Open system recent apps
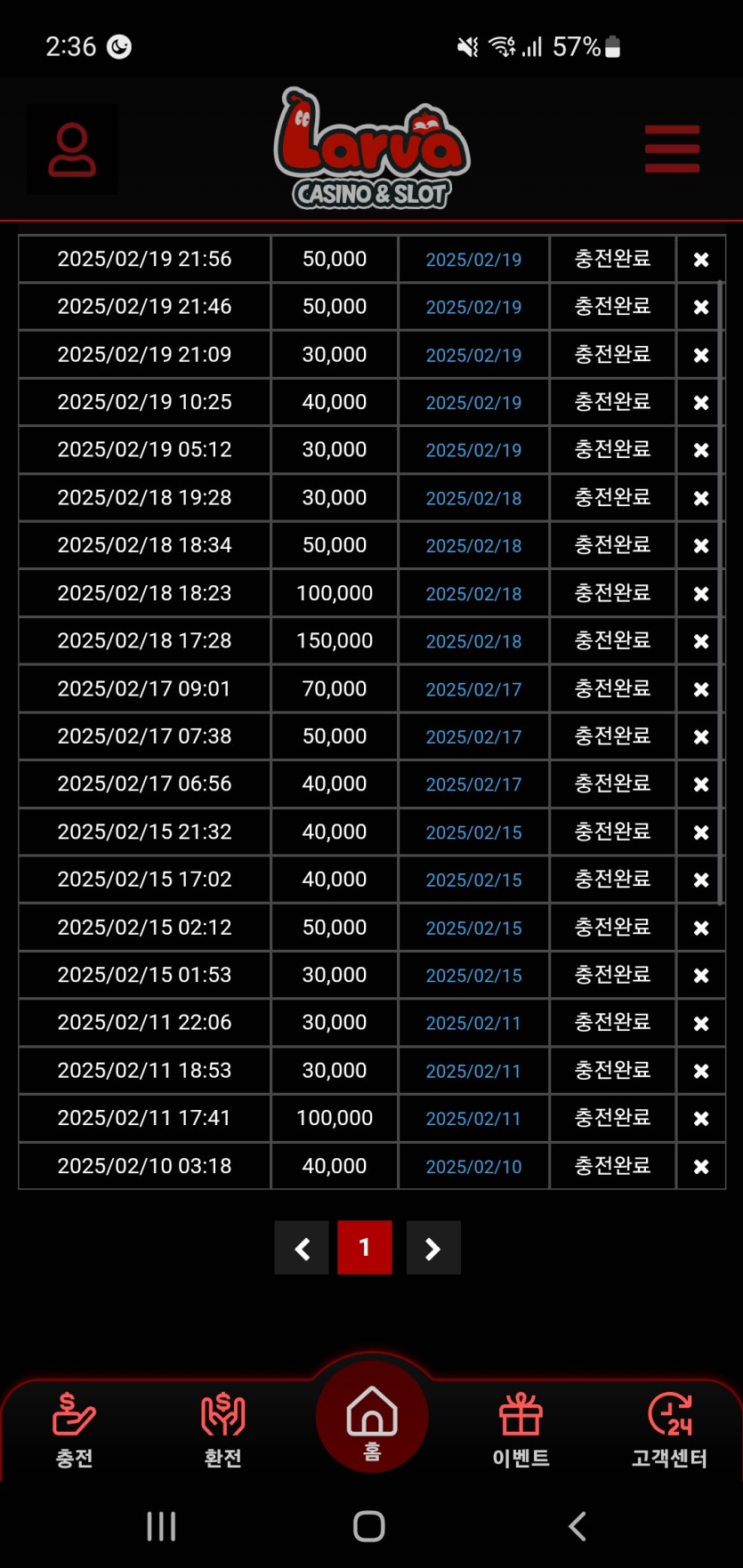743x1568 pixels. point(161,1526)
